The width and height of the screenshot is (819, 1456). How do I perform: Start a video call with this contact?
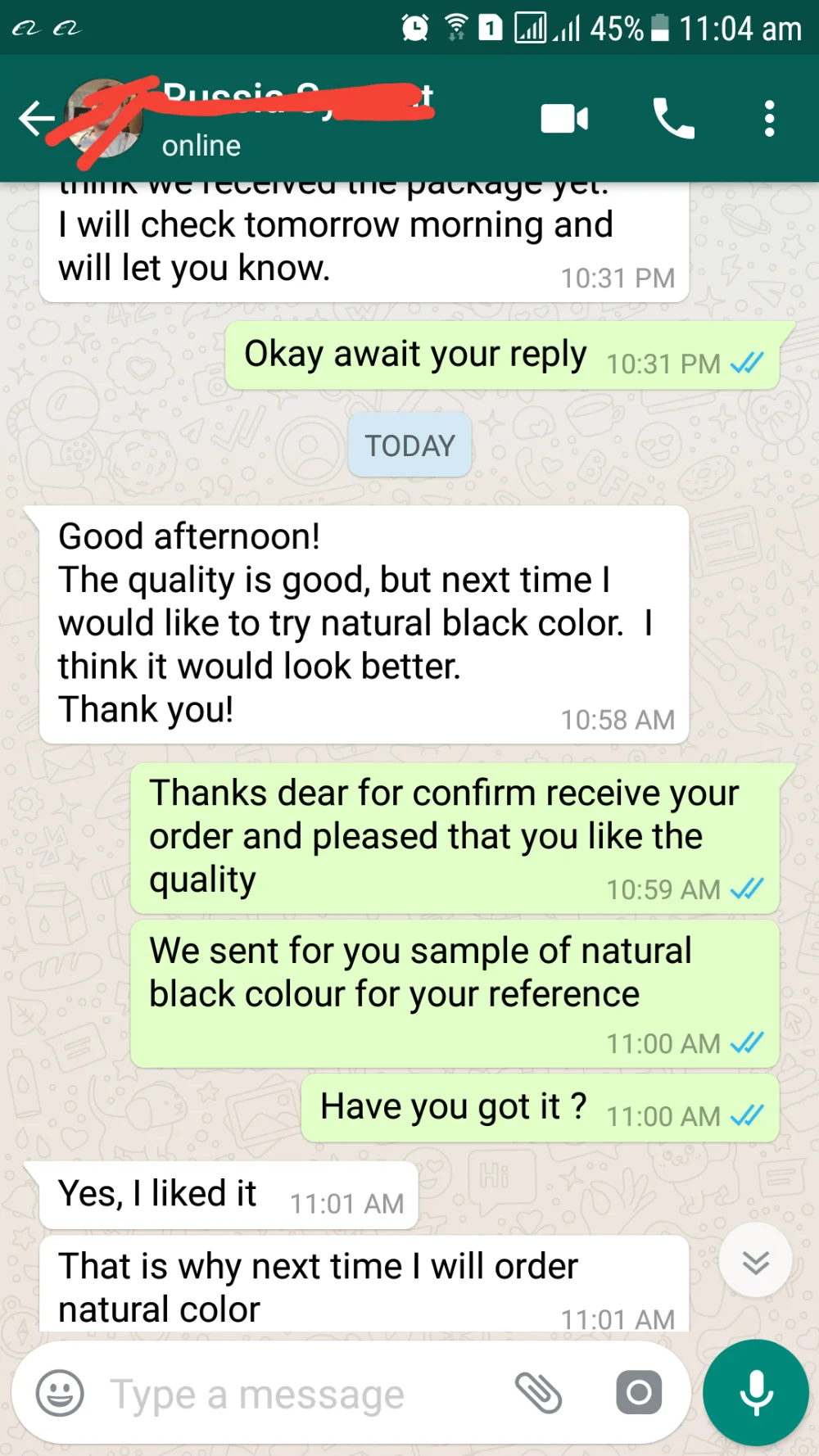point(564,119)
